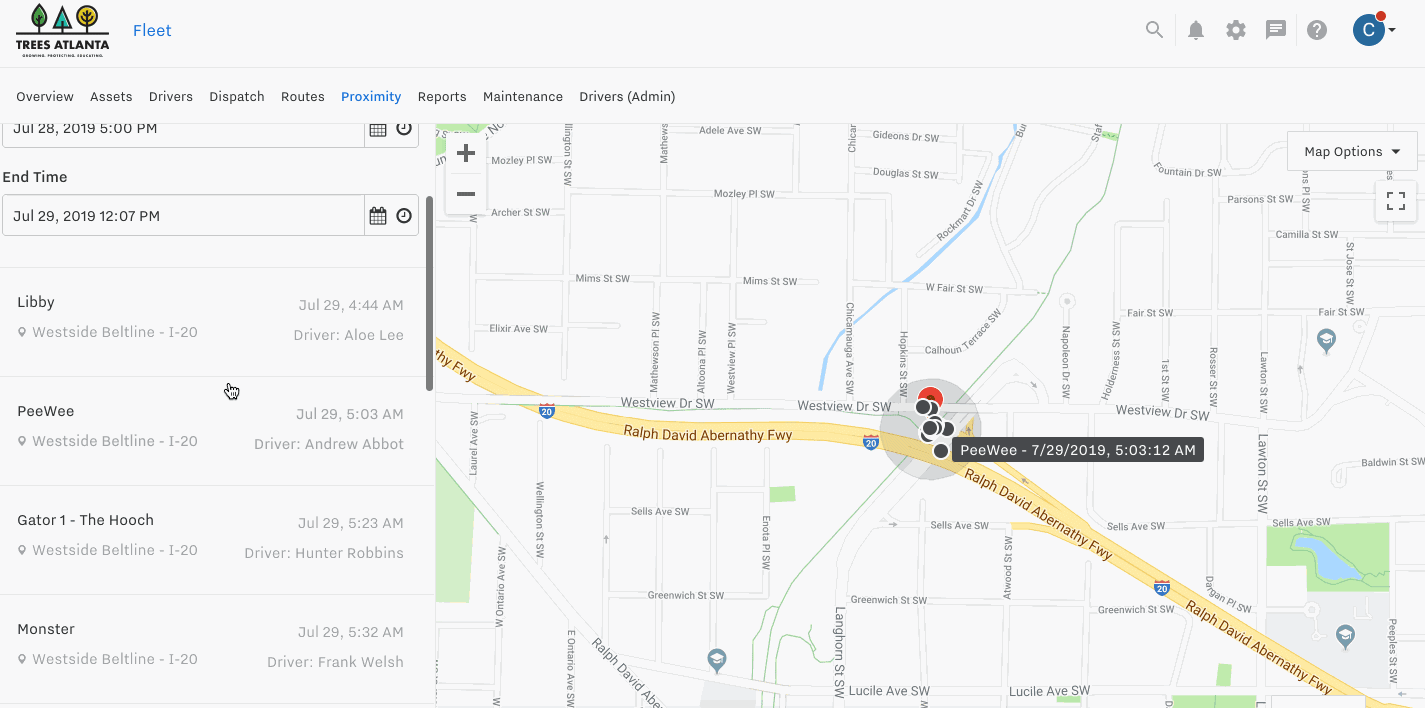This screenshot has width=1425, height=708.
Task: Switch to the Assets tab
Action: click(x=111, y=97)
